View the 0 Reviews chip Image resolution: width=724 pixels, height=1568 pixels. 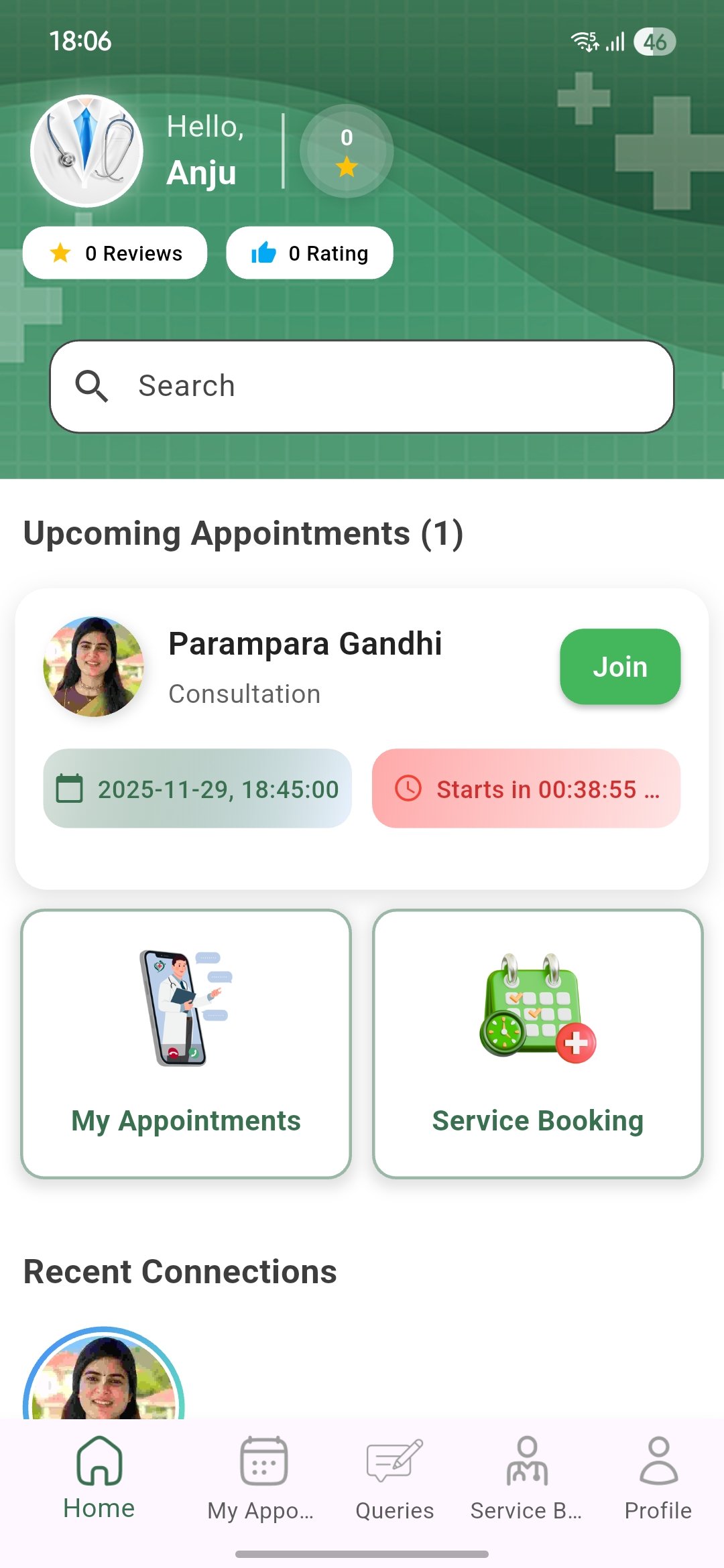pos(115,253)
